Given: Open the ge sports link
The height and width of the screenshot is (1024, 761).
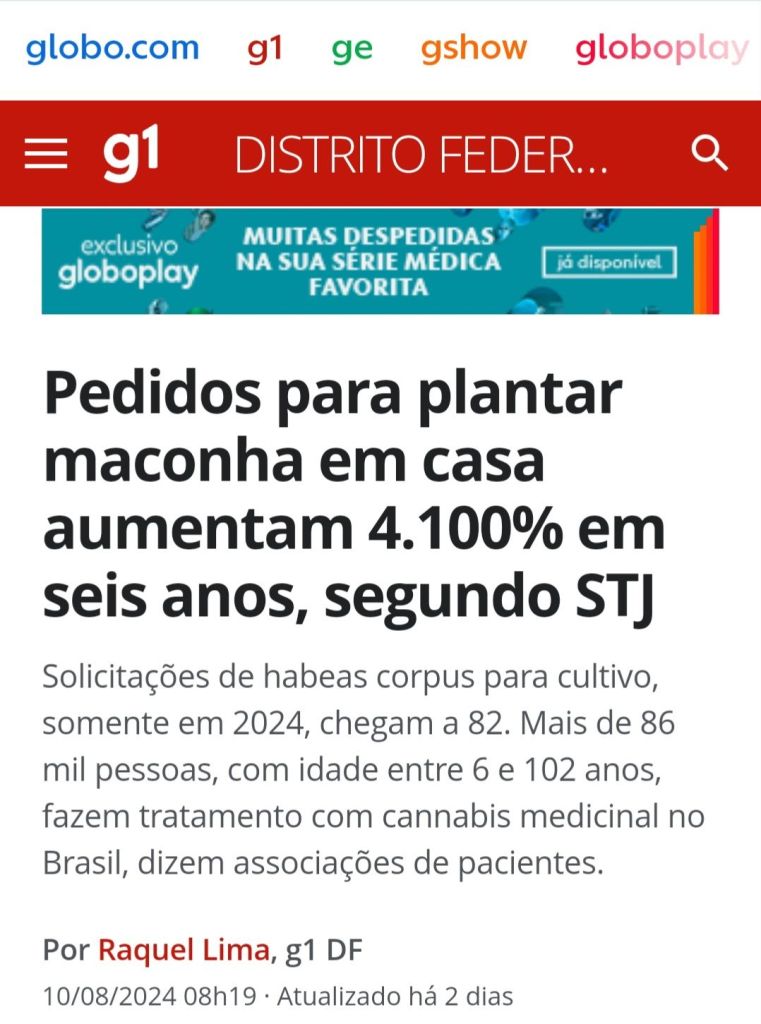Looking at the screenshot, I should click(x=352, y=48).
